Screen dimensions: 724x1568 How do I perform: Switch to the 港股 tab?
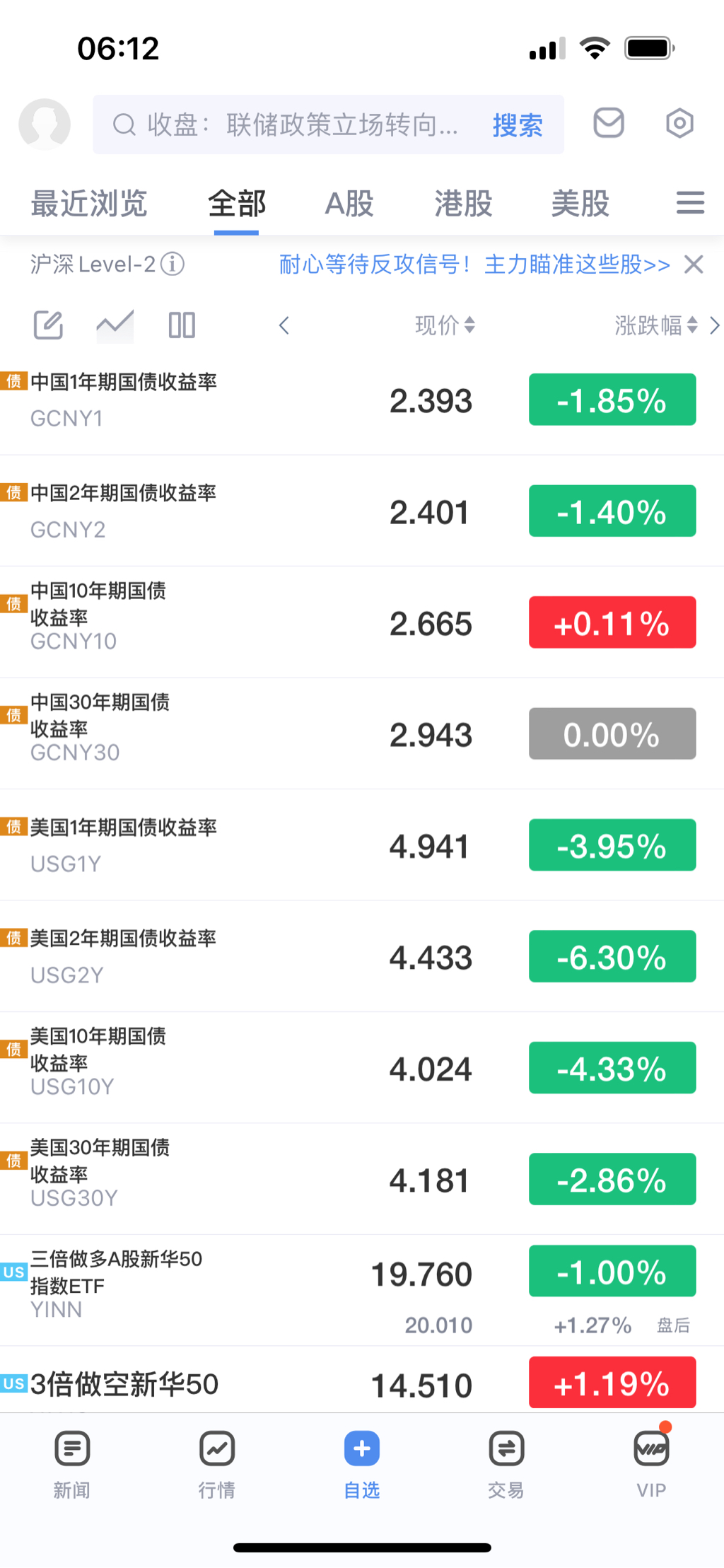click(463, 204)
